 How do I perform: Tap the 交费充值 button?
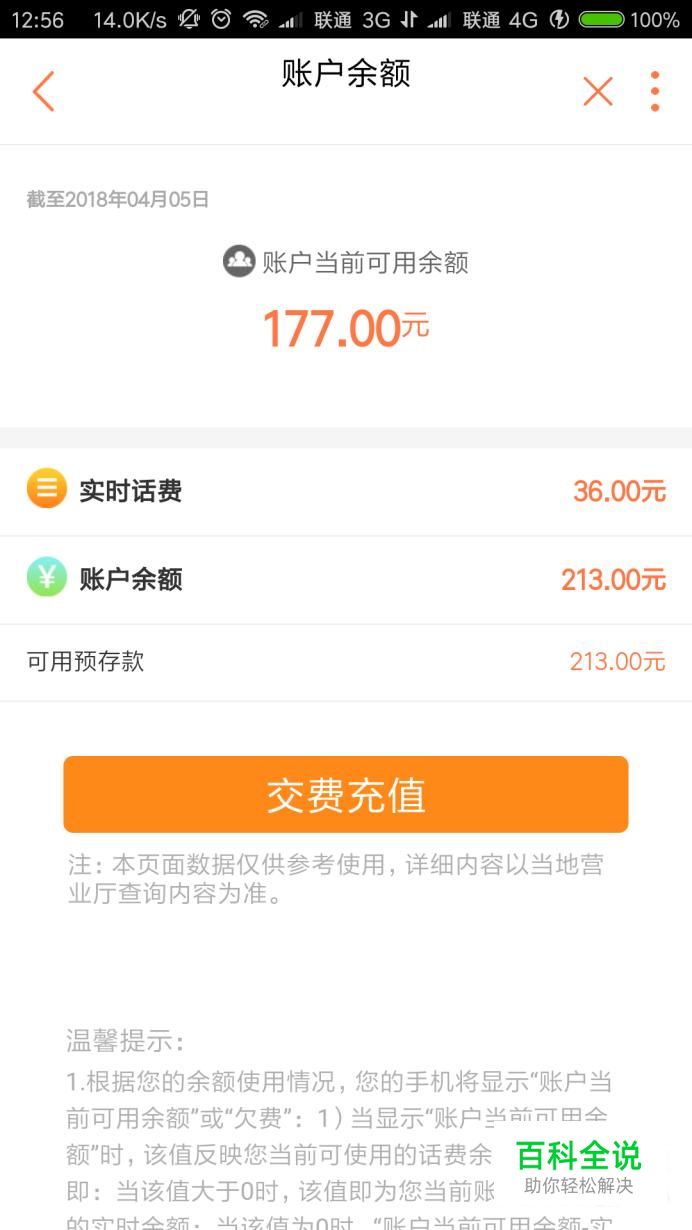tap(346, 795)
